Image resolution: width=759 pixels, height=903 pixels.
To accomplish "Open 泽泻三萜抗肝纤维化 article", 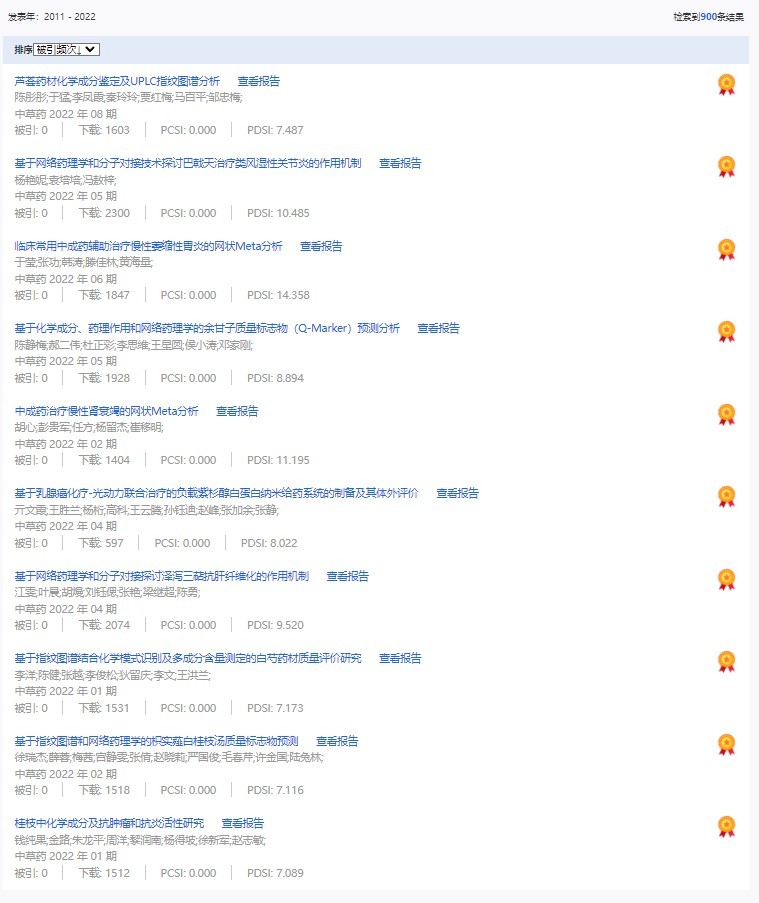I will click(161, 576).
